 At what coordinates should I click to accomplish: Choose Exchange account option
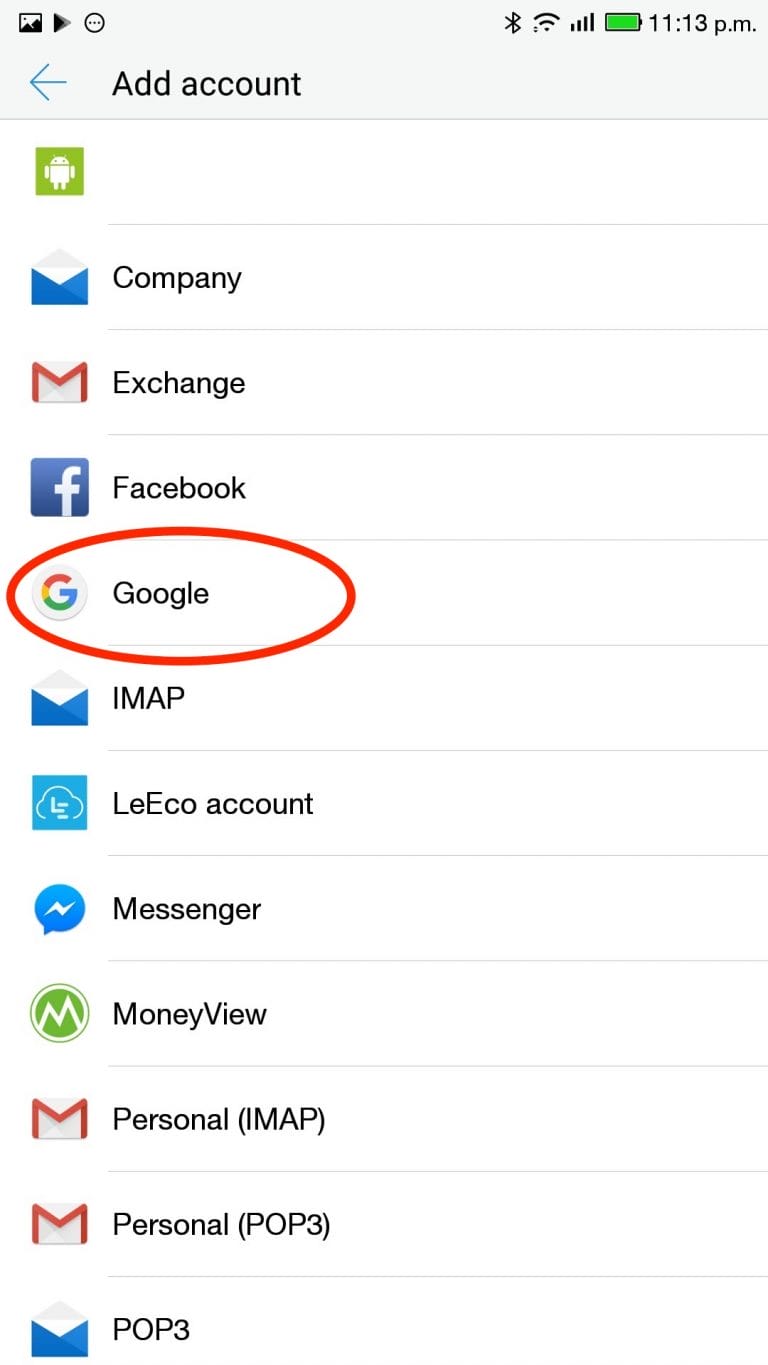[384, 382]
